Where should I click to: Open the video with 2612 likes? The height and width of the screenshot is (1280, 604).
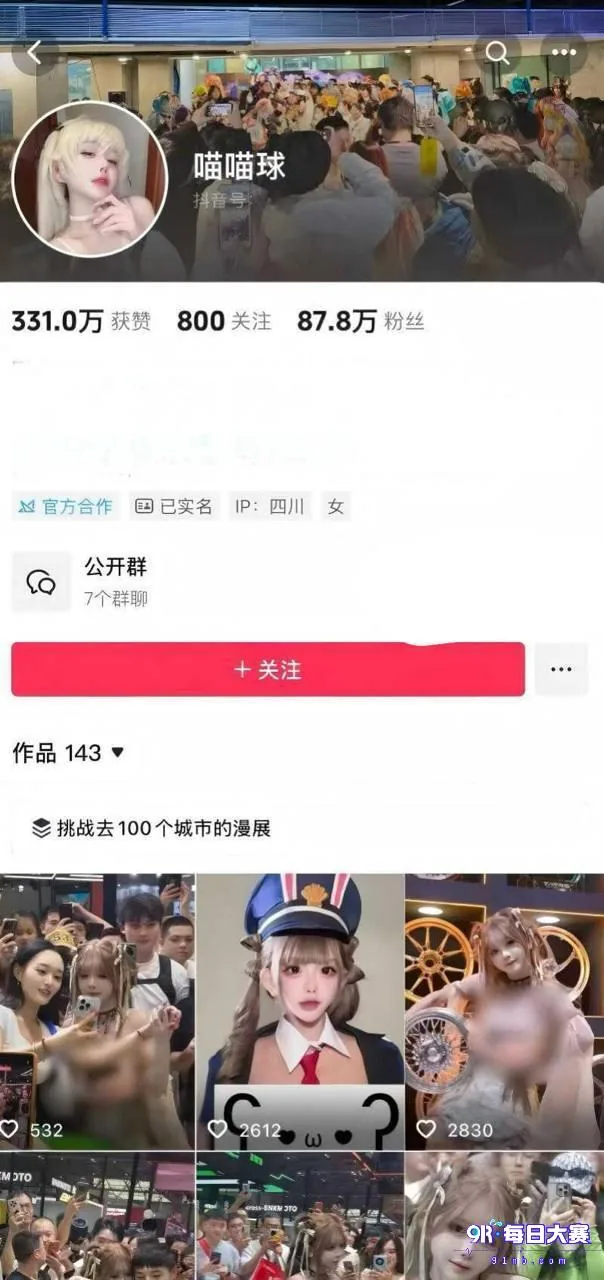[x=300, y=1011]
